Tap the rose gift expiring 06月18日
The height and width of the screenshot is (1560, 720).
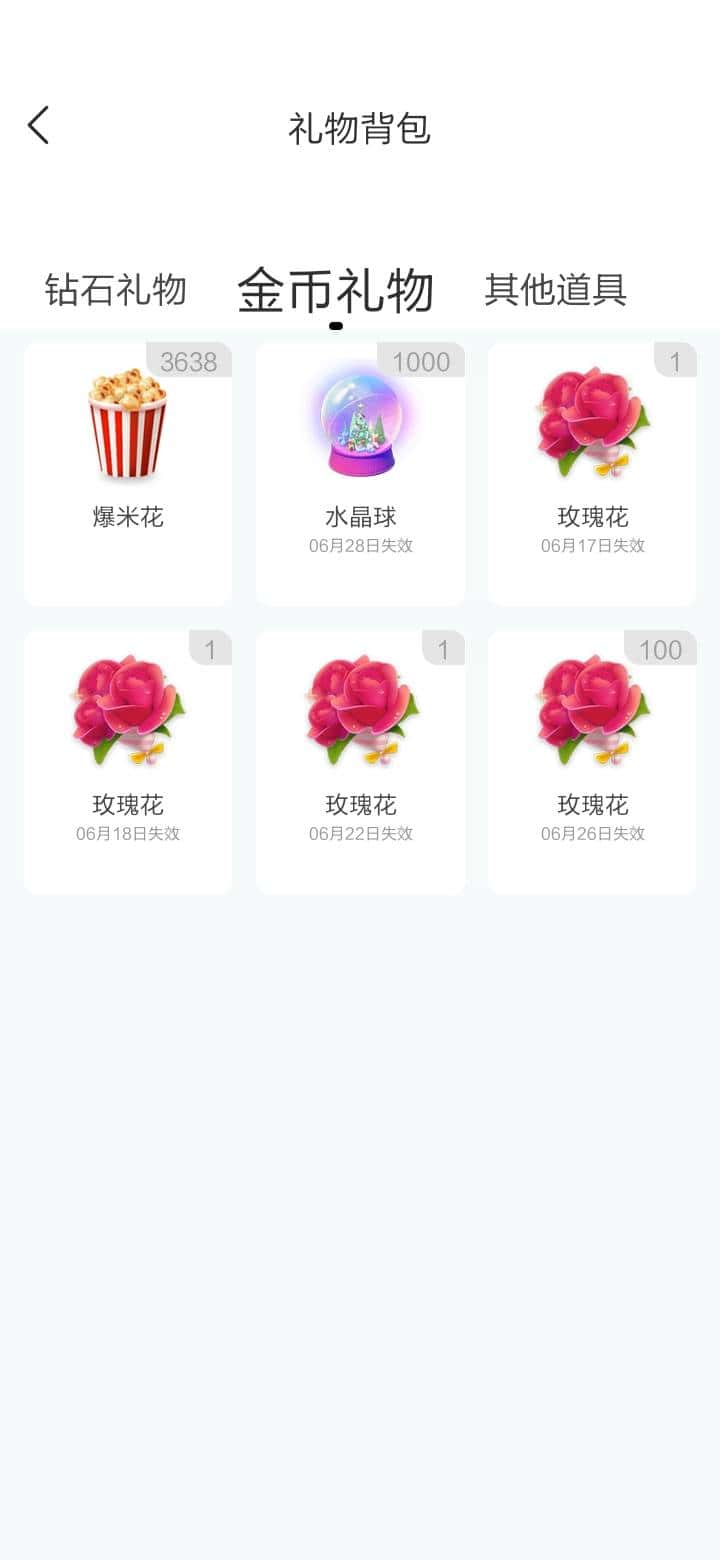[x=127, y=708]
